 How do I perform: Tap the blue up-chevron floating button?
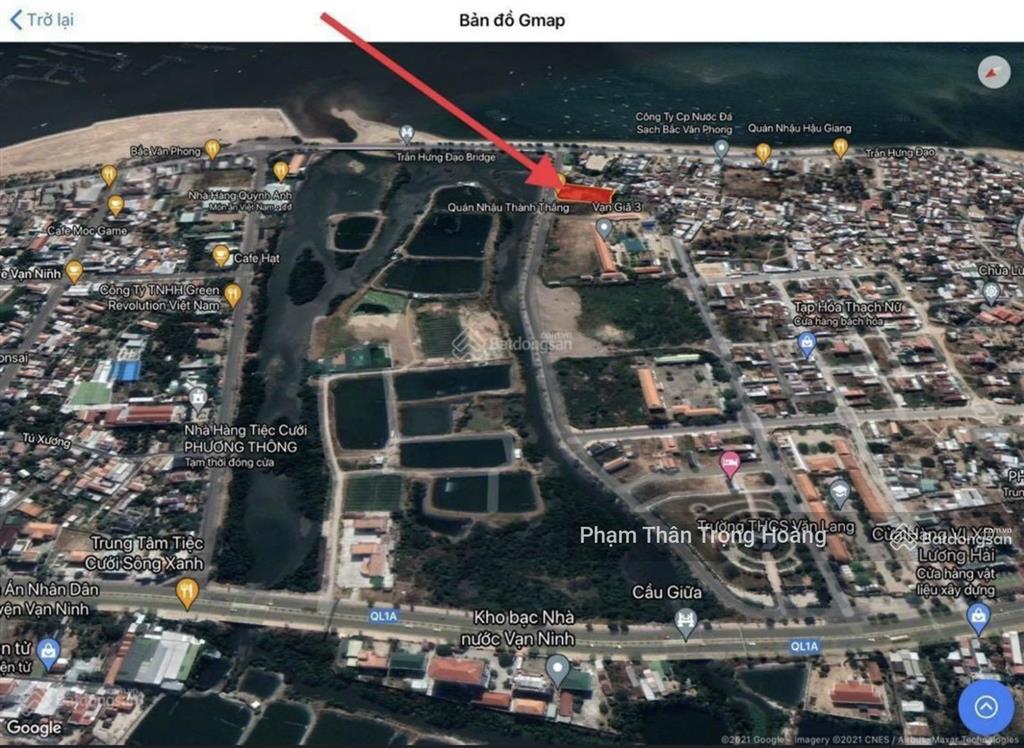coord(986,707)
